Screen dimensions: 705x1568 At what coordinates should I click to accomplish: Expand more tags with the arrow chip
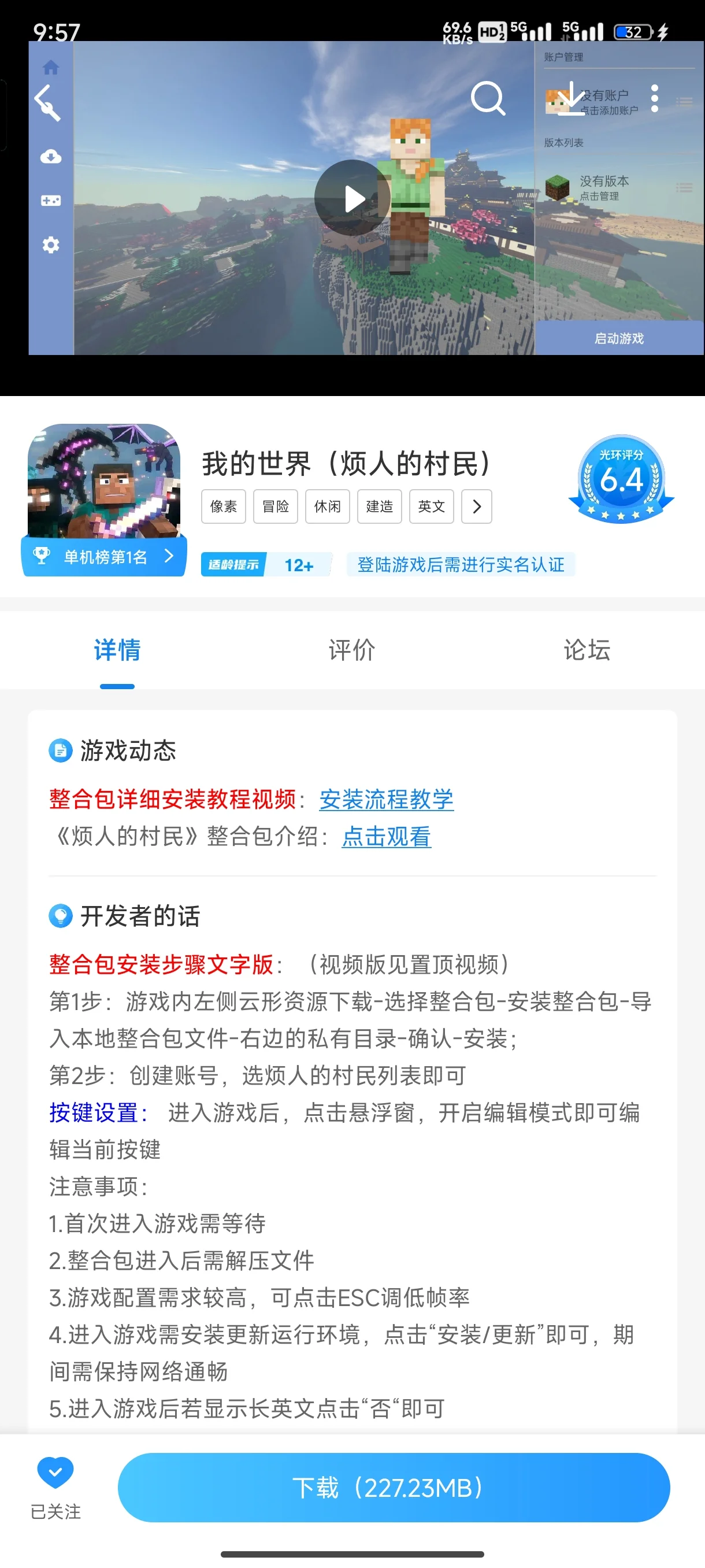coord(476,506)
